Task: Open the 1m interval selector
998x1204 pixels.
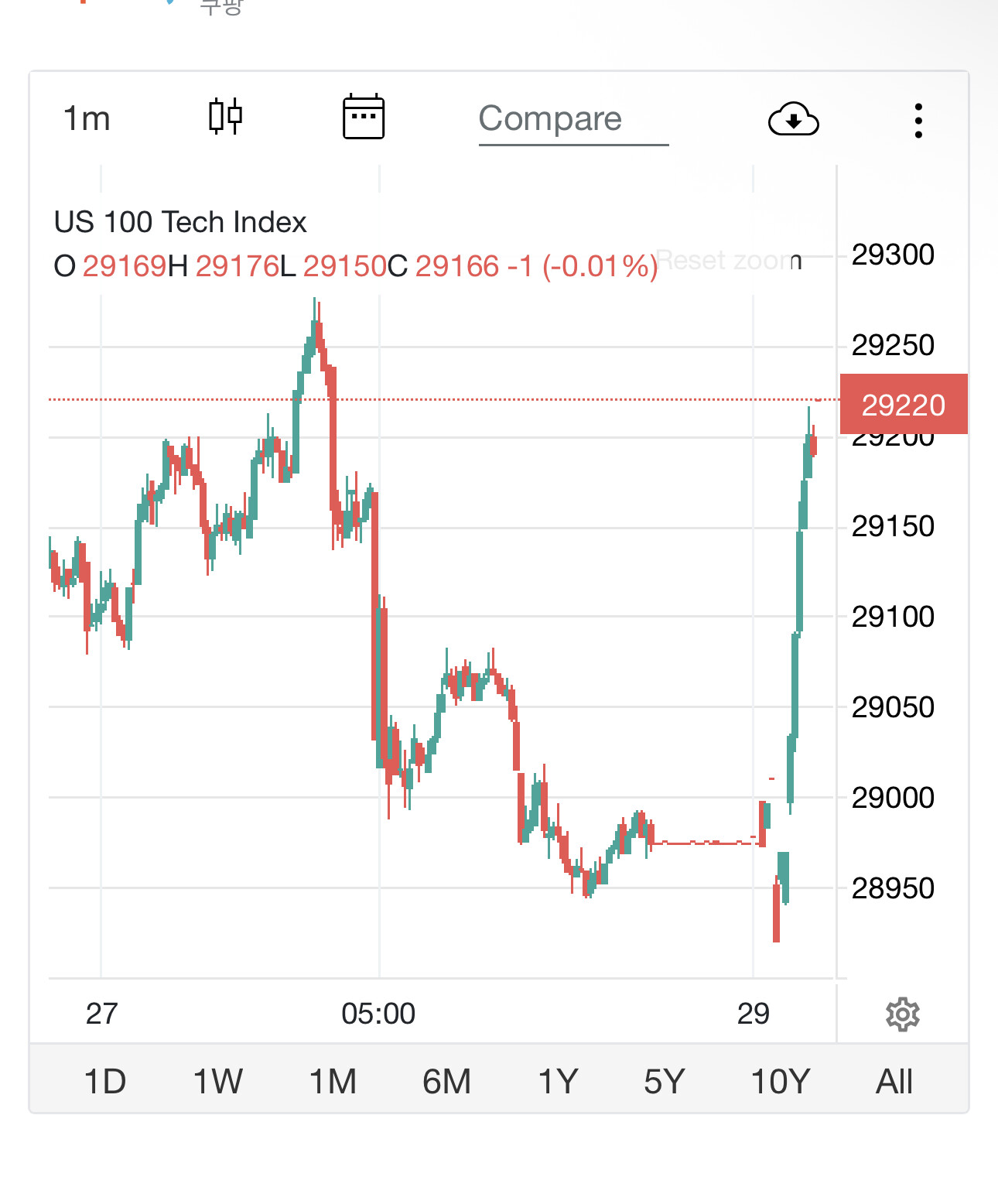Action: [87, 119]
